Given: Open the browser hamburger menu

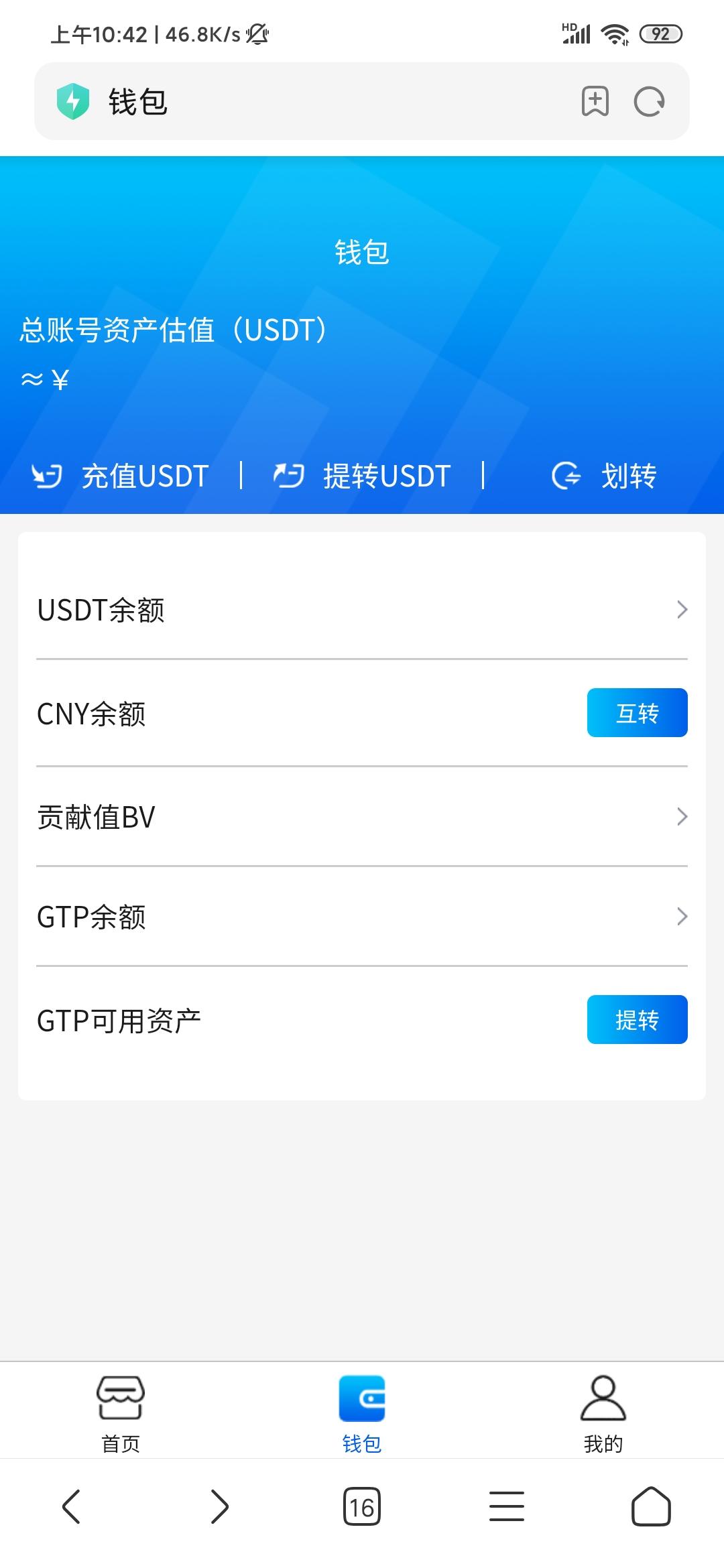Looking at the screenshot, I should coord(507,1506).
